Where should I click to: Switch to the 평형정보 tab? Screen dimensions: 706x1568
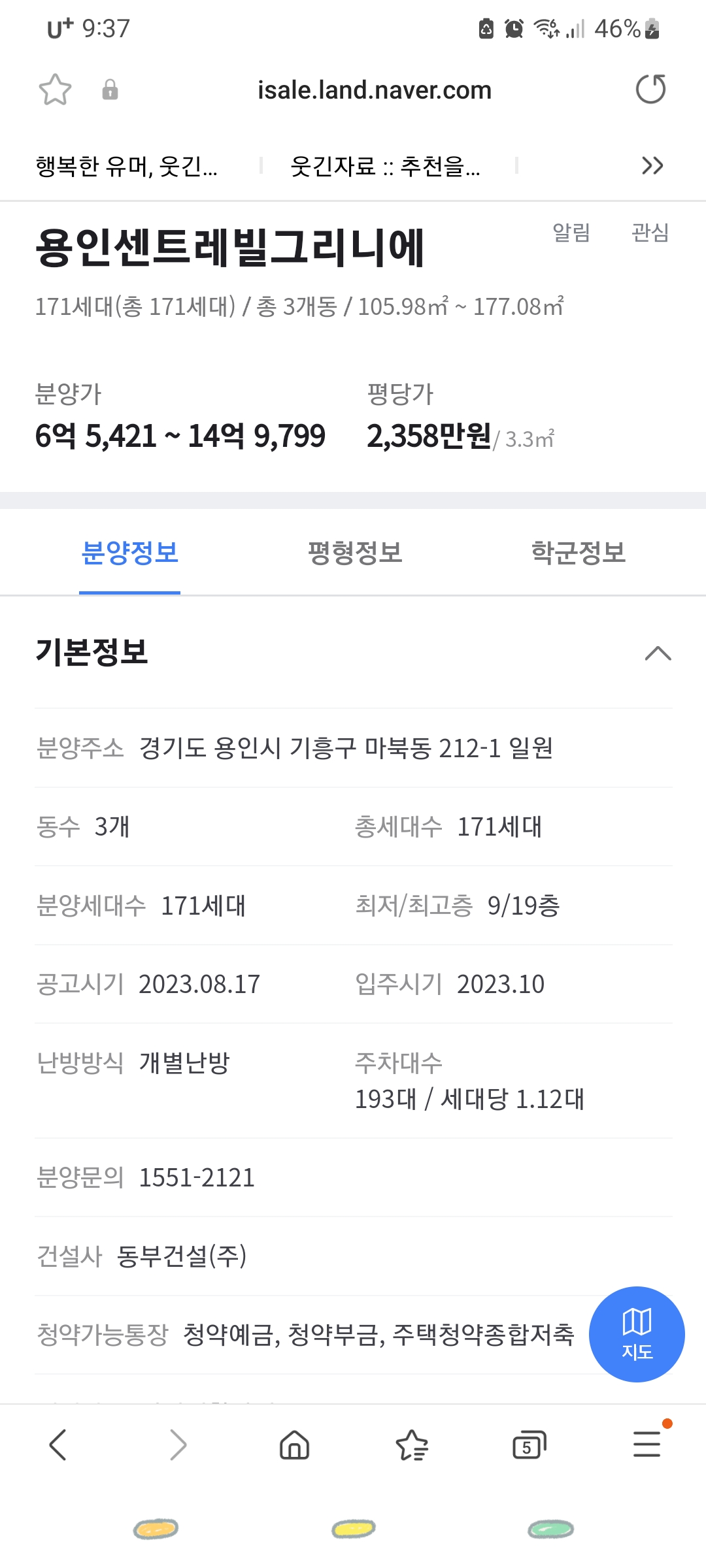click(355, 553)
